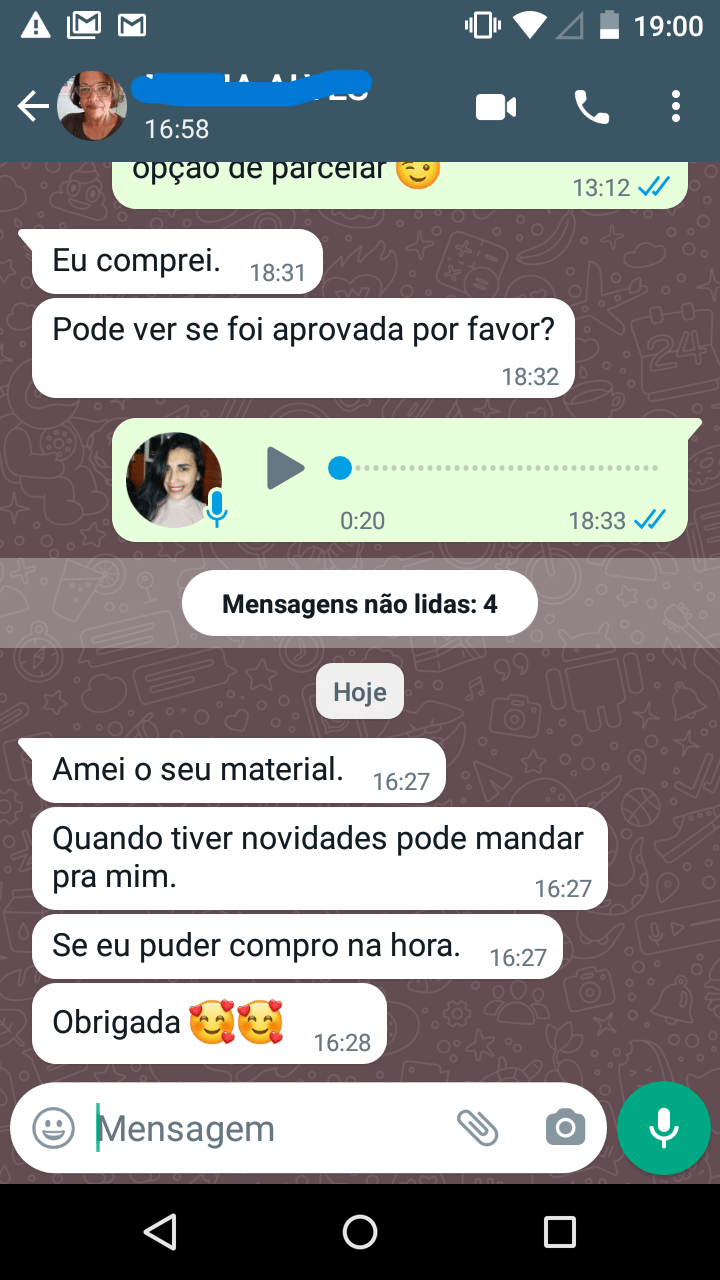Open the emoji picker
This screenshot has width=720, height=1280.
[54, 1129]
